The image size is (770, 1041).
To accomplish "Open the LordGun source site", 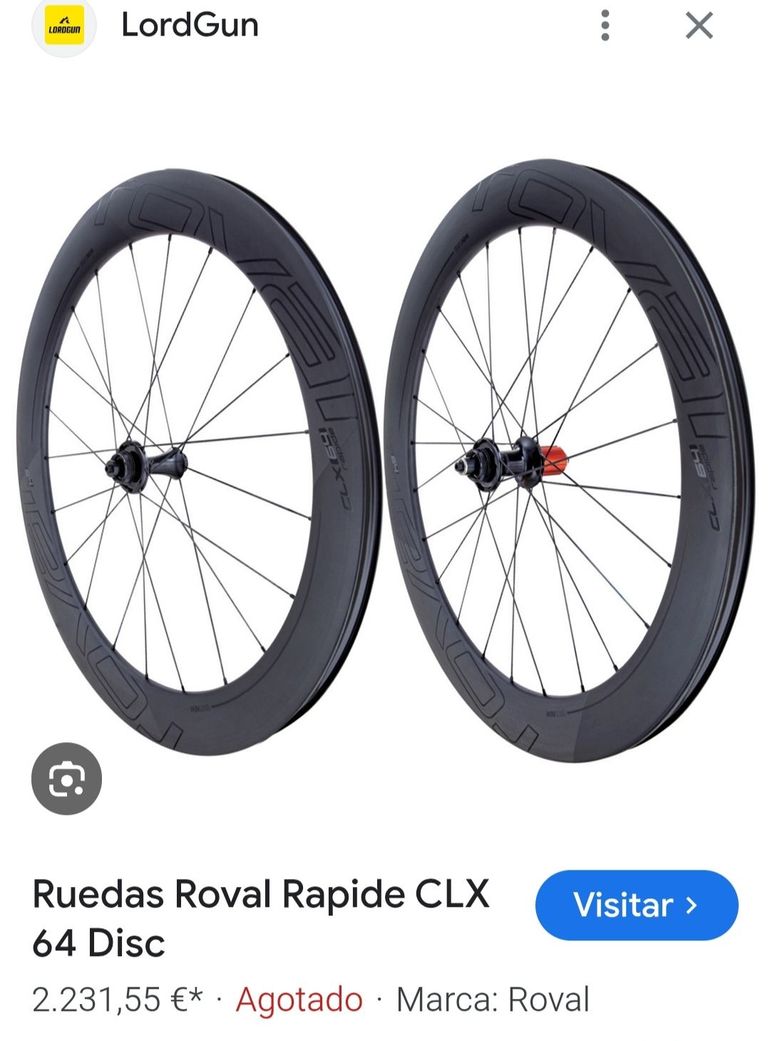I will tap(189, 25).
